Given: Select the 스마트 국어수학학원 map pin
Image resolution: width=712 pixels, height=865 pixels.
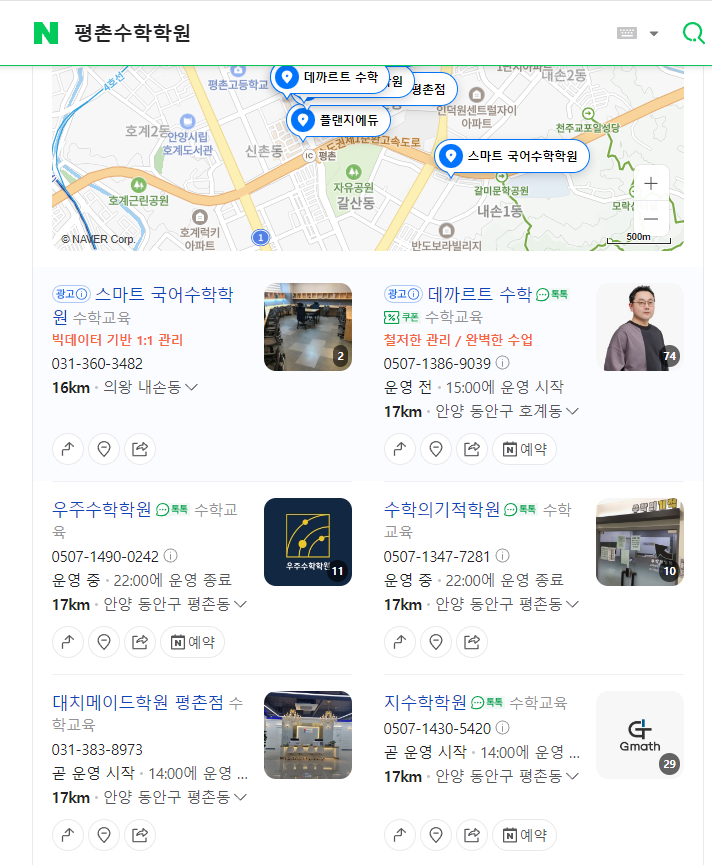Looking at the screenshot, I should (512, 156).
